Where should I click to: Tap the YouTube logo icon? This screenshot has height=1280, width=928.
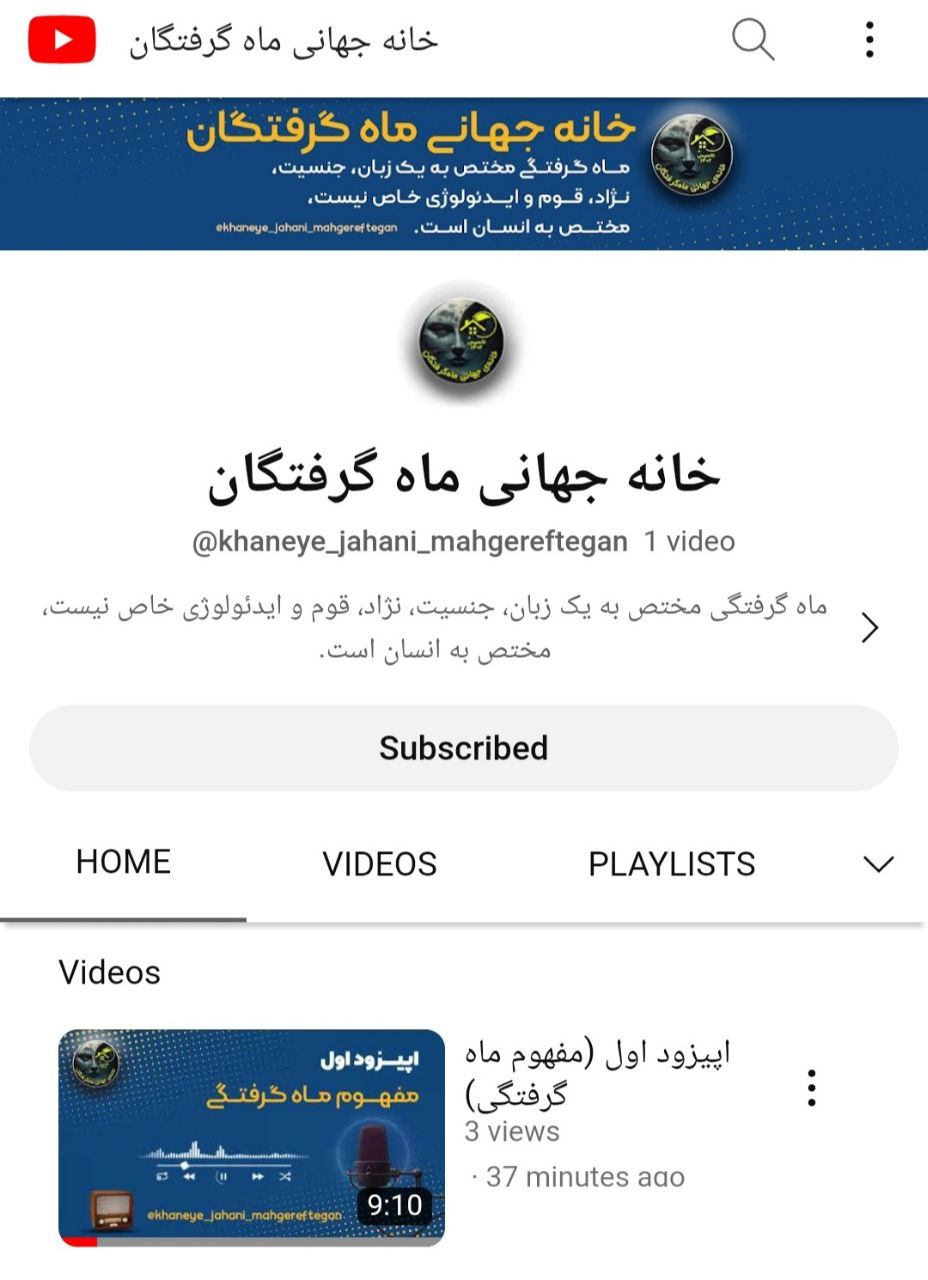62,41
